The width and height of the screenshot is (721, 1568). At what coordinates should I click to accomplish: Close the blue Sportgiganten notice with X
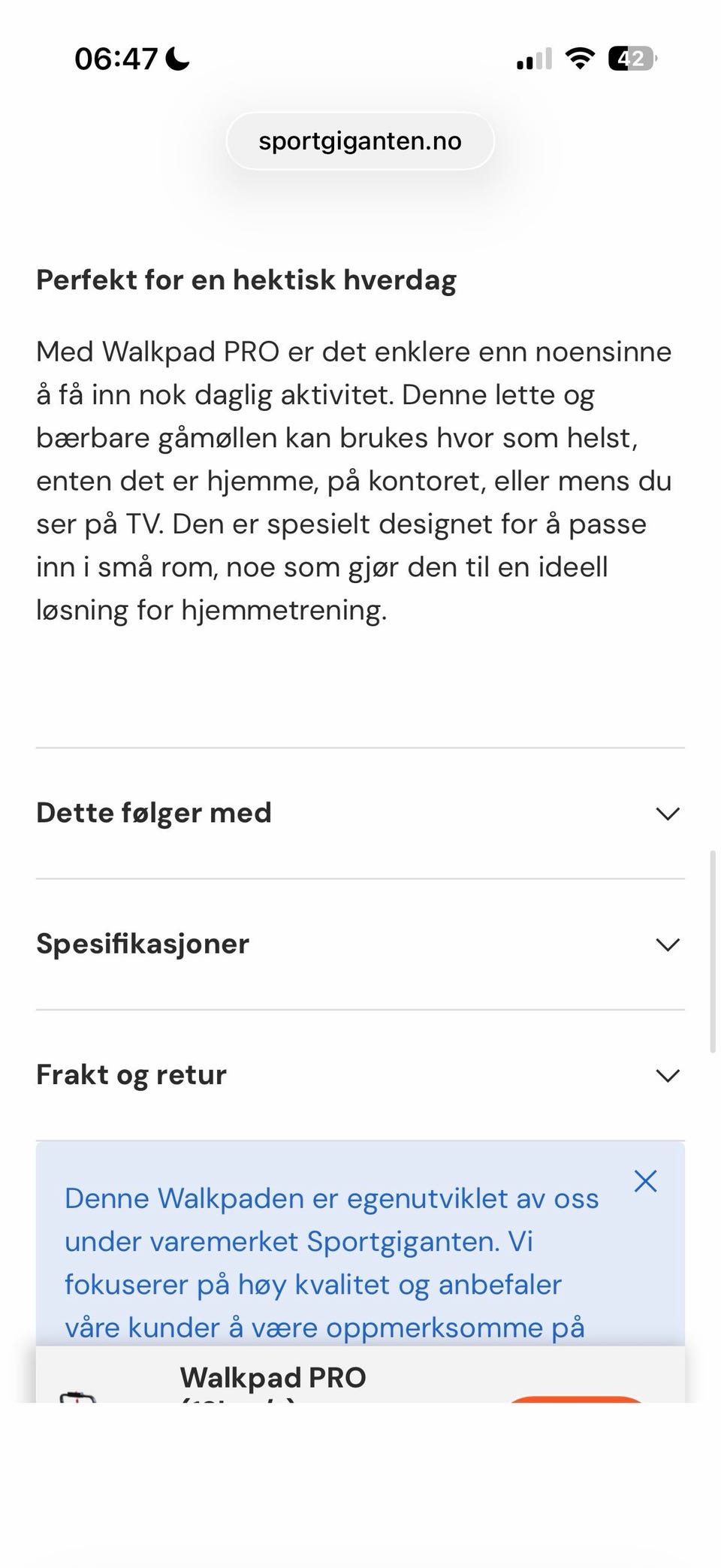coord(646,1181)
